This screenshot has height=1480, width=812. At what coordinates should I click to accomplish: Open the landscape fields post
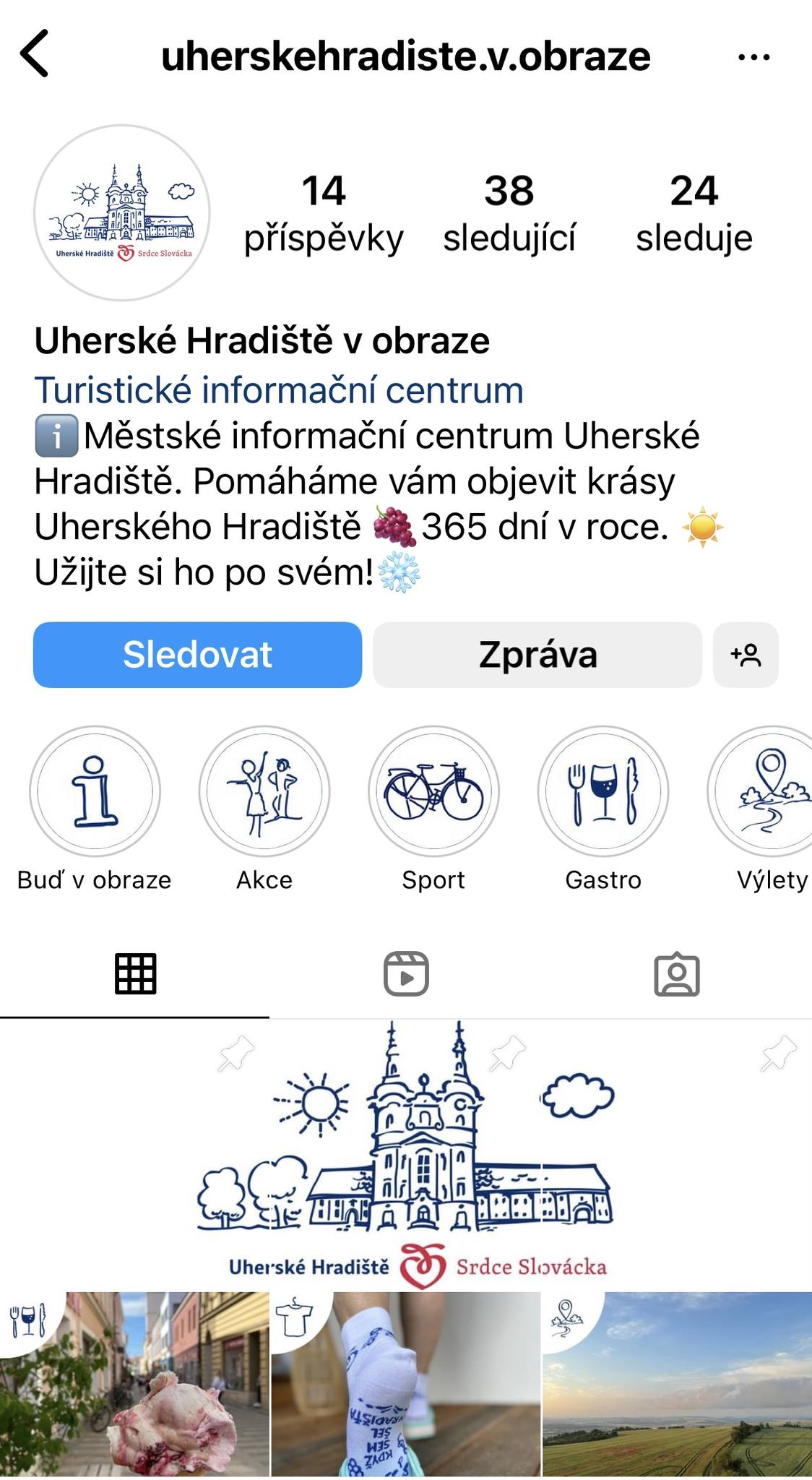pos(677,1384)
